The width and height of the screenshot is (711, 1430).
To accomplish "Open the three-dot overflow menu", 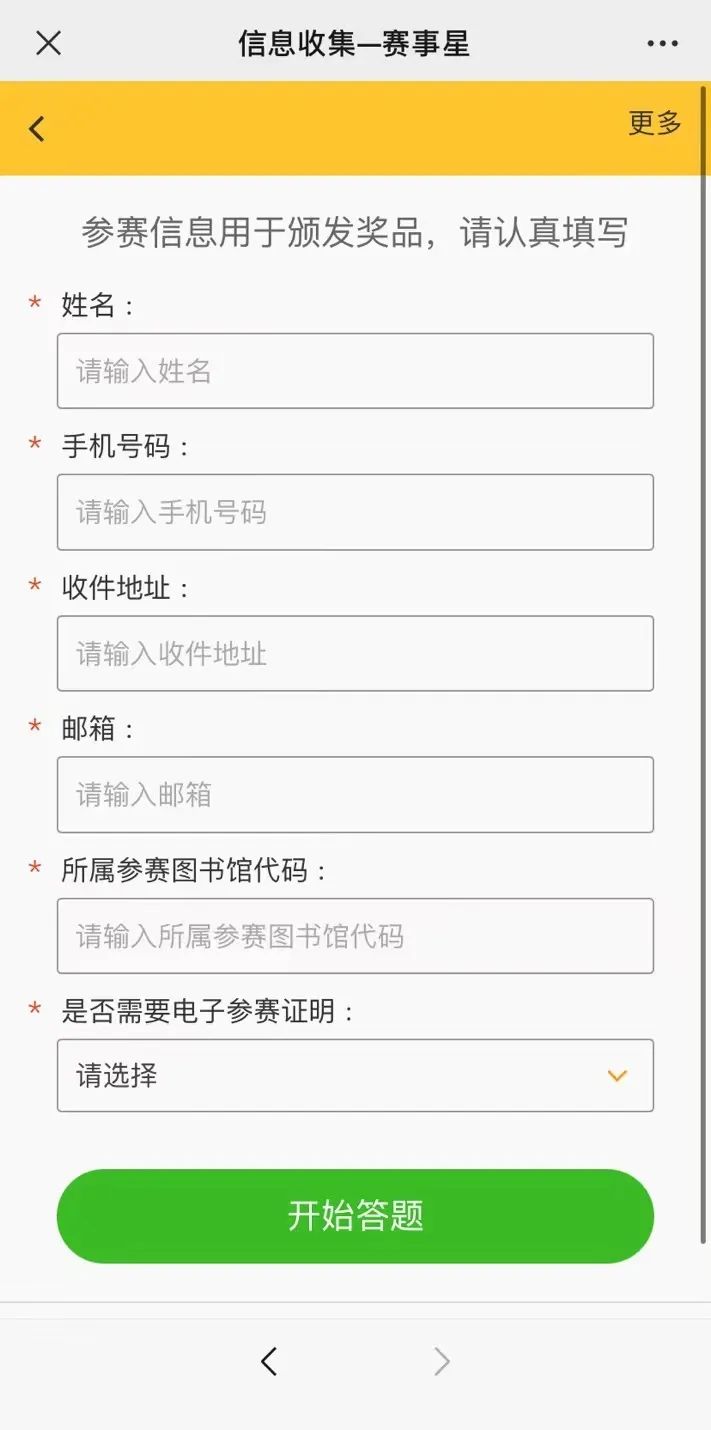I will click(662, 43).
